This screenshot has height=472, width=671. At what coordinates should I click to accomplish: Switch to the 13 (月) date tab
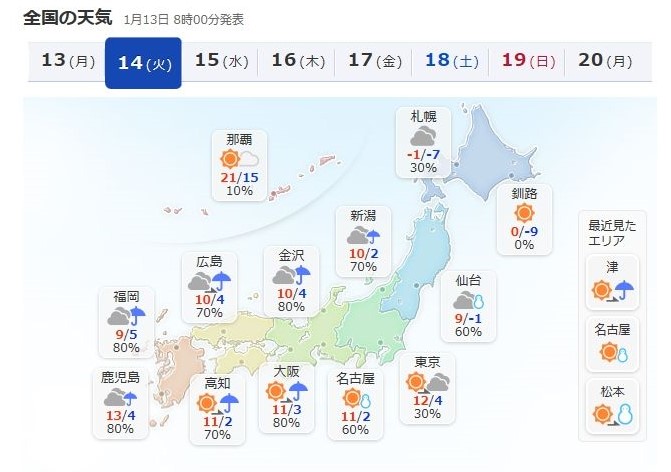point(67,61)
